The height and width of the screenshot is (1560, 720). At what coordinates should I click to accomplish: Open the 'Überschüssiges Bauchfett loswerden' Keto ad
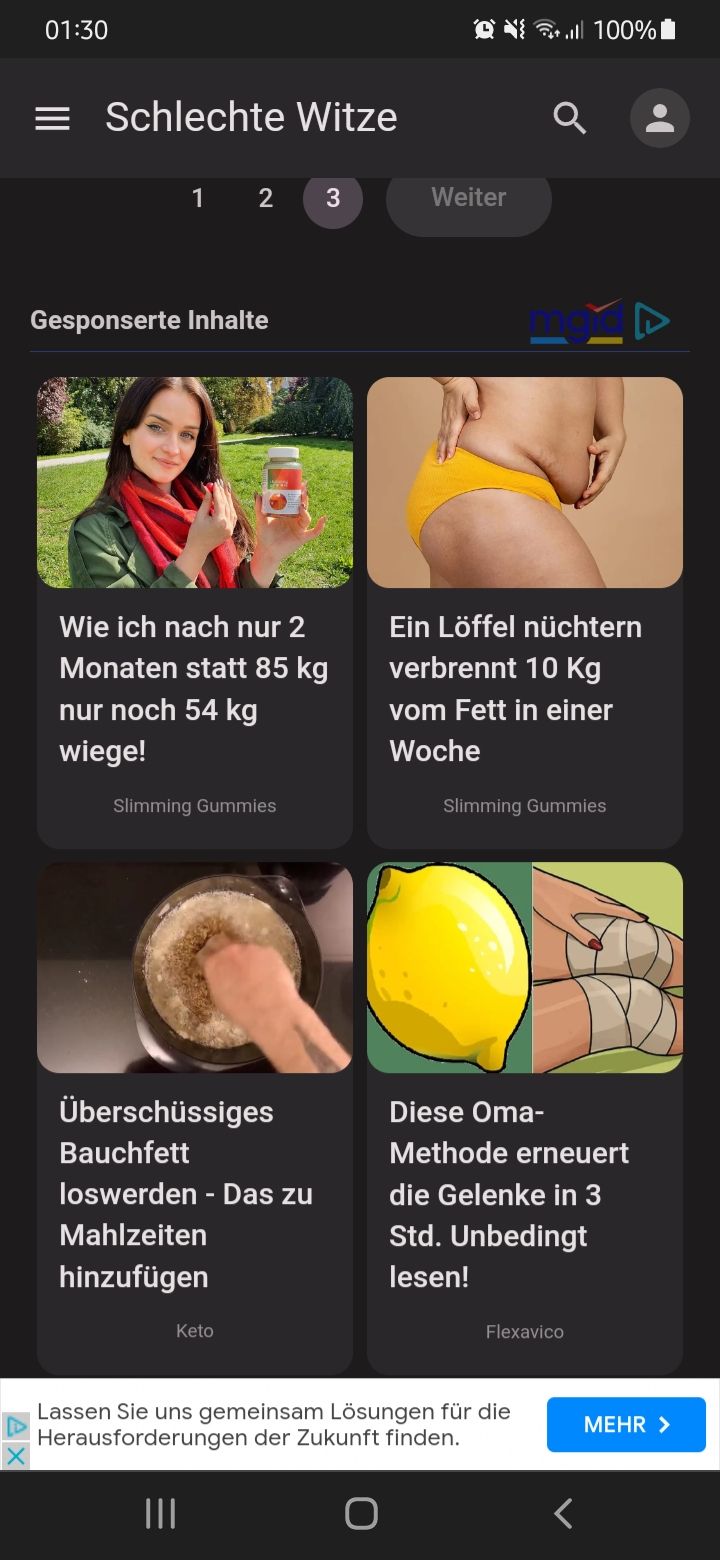pyautogui.click(x=195, y=1115)
